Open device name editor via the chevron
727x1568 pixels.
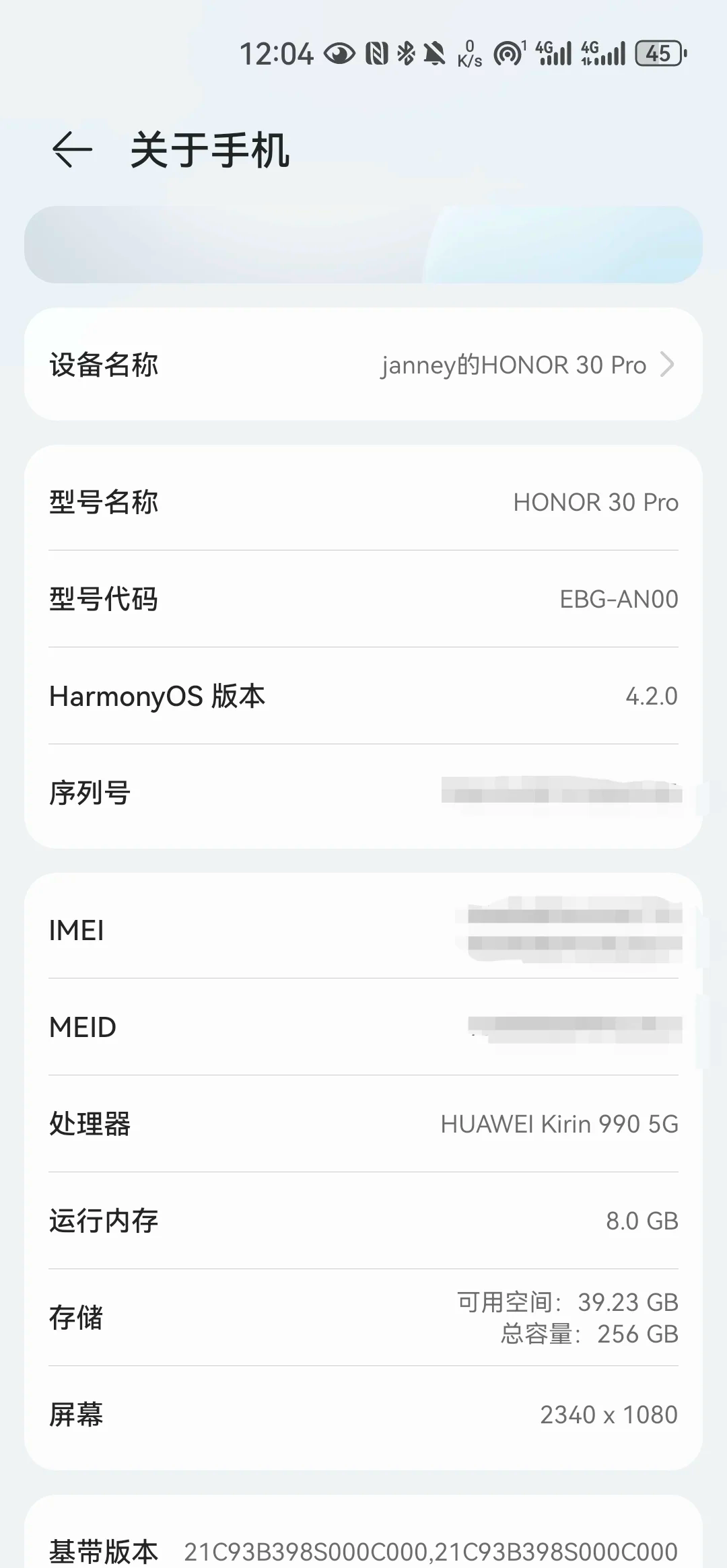pos(668,365)
